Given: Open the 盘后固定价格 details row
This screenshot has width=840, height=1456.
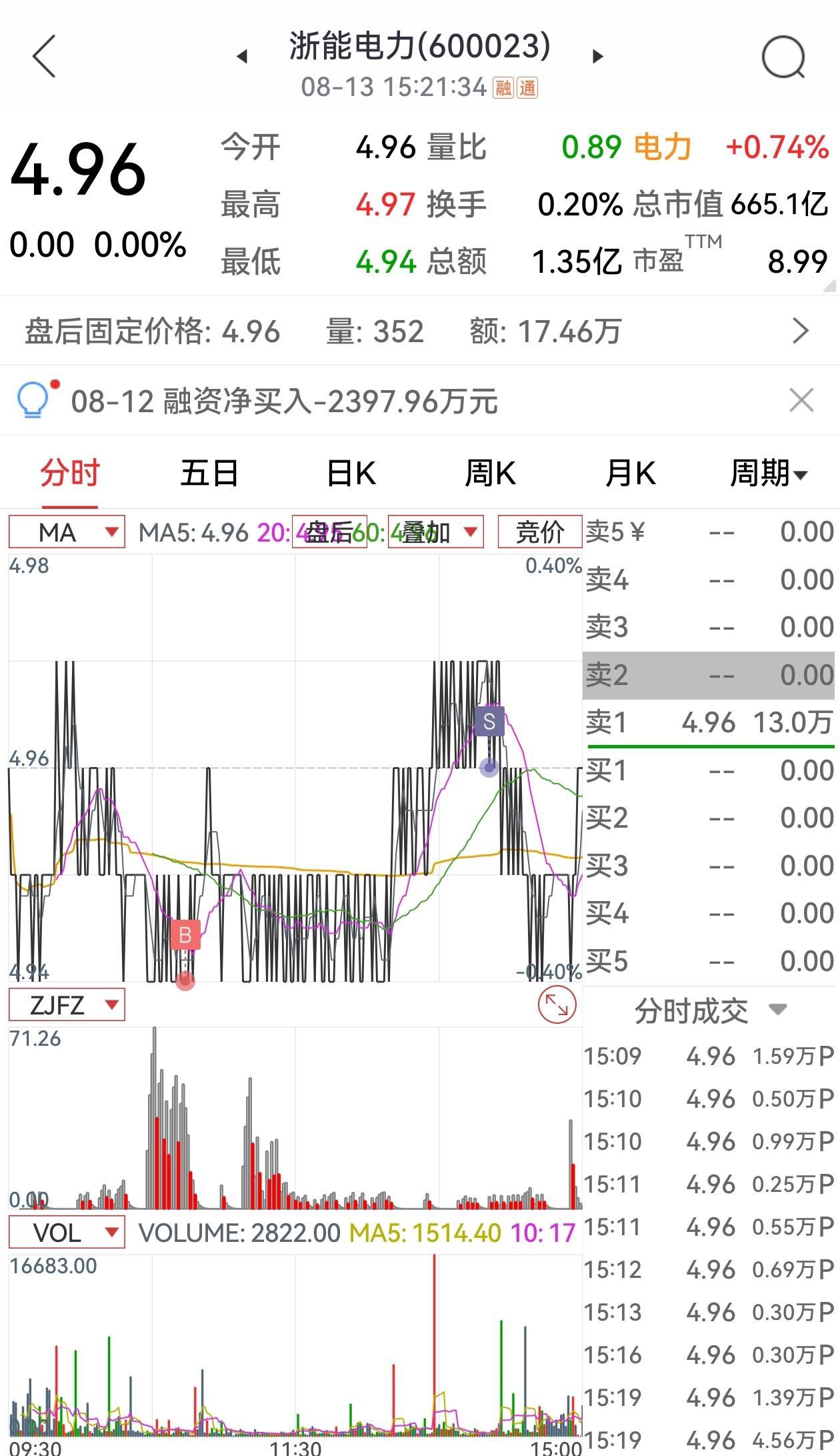Looking at the screenshot, I should (x=420, y=331).
